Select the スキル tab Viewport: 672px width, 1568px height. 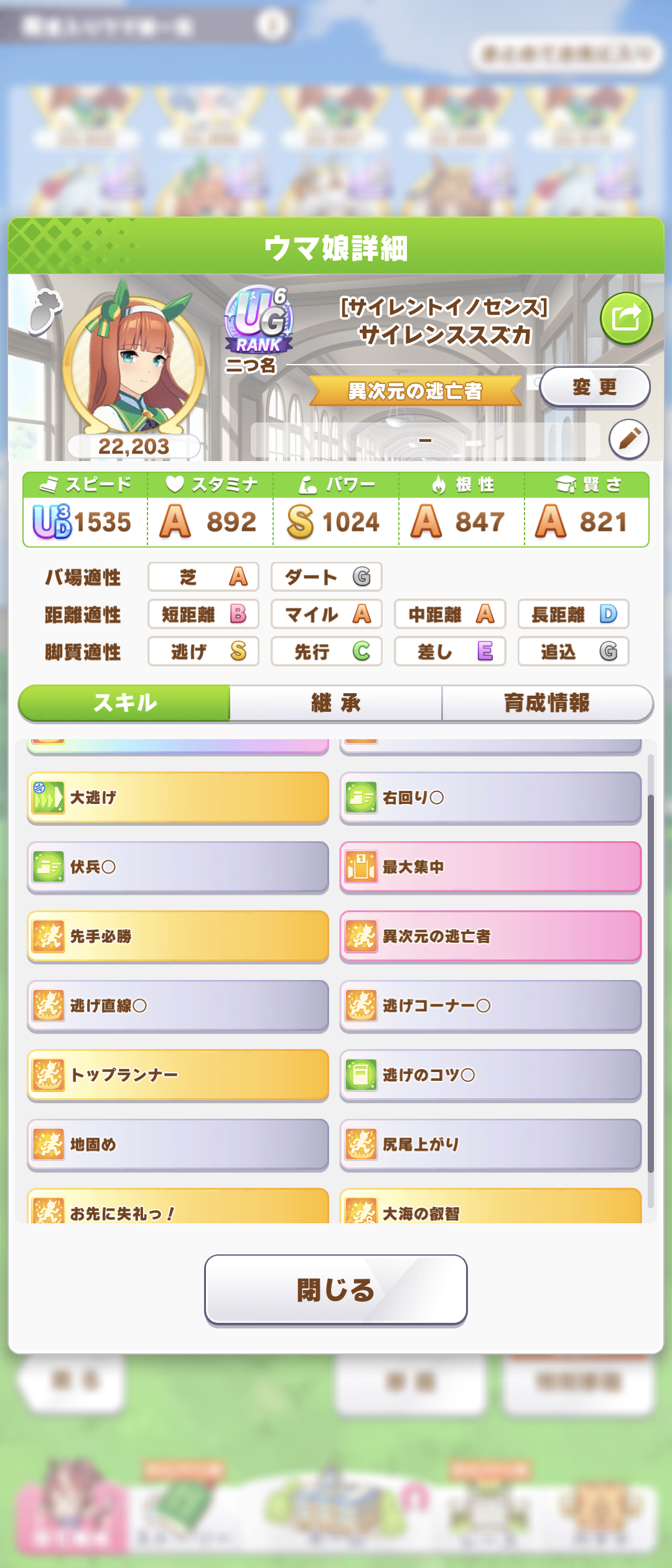click(x=124, y=703)
